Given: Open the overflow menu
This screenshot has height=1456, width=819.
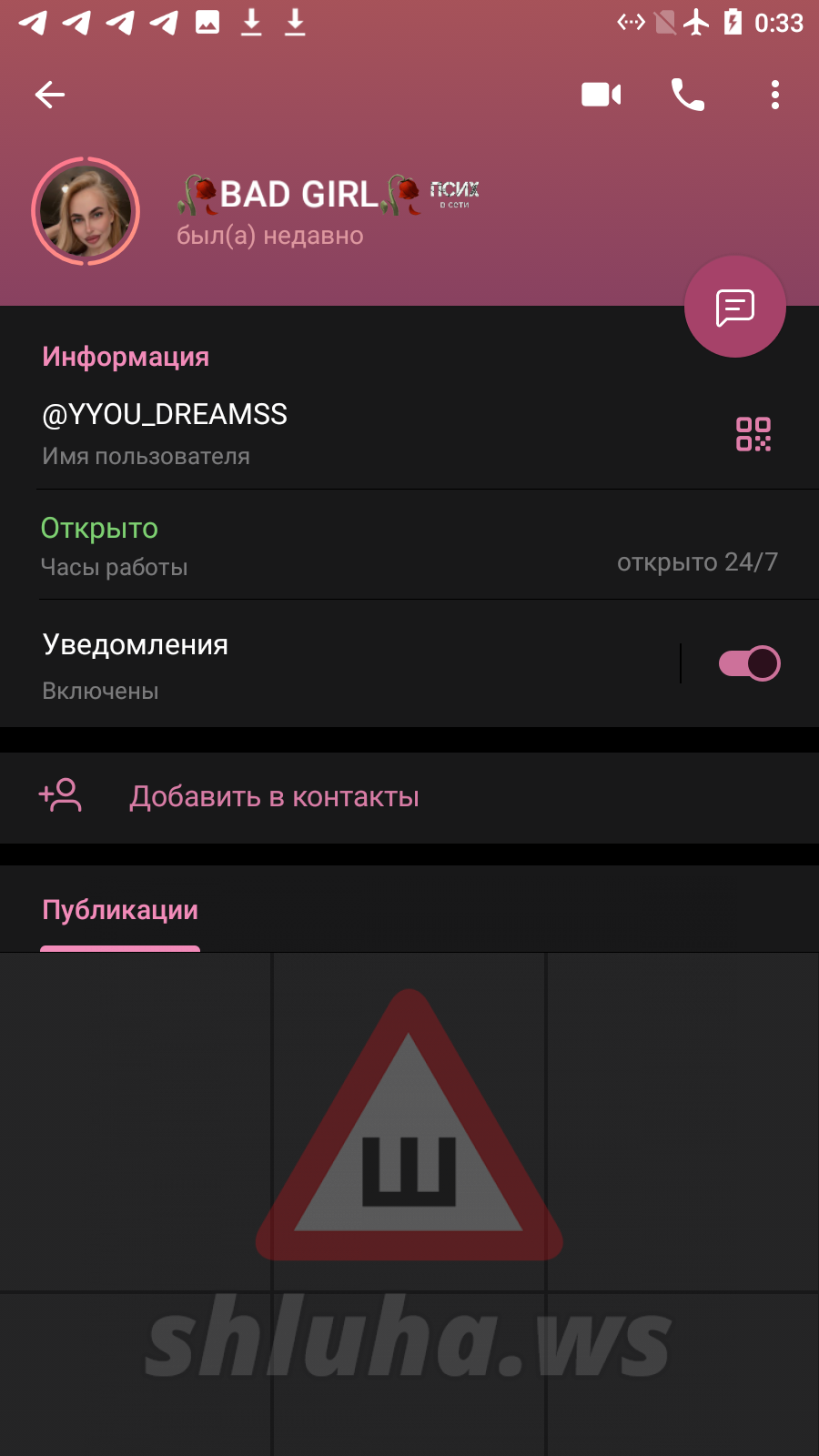Looking at the screenshot, I should point(774,95).
